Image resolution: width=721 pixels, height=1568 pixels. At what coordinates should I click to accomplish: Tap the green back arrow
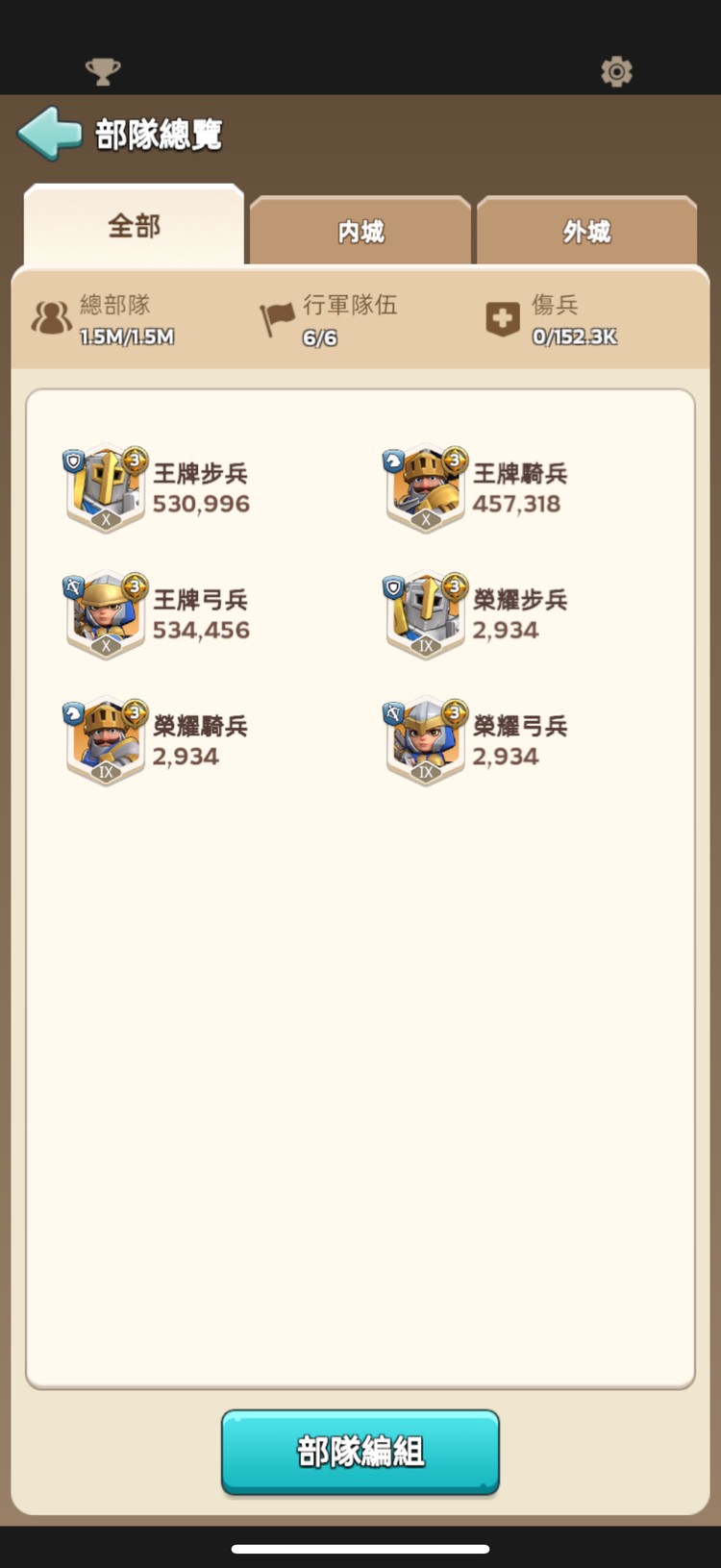(50, 133)
